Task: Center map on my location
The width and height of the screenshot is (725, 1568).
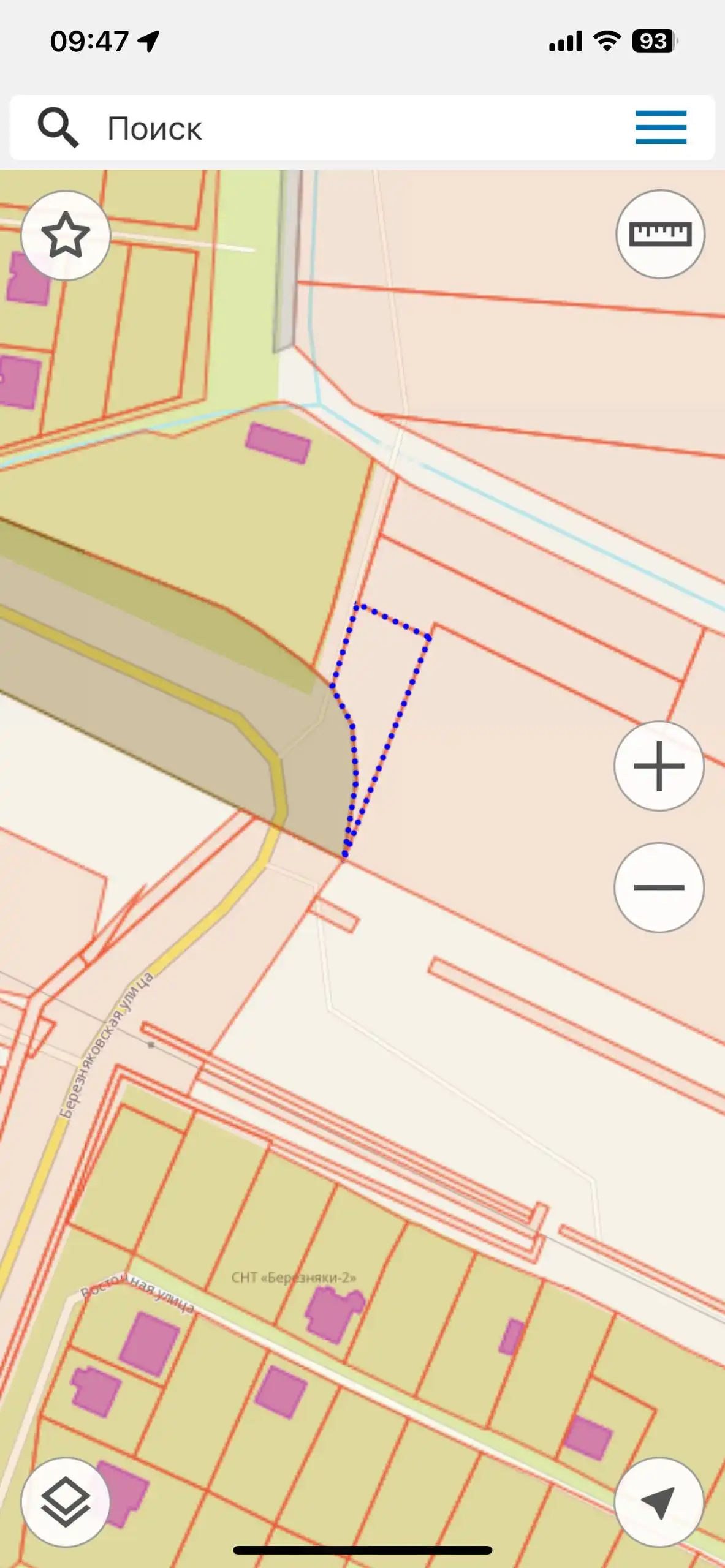Action: point(659,1502)
